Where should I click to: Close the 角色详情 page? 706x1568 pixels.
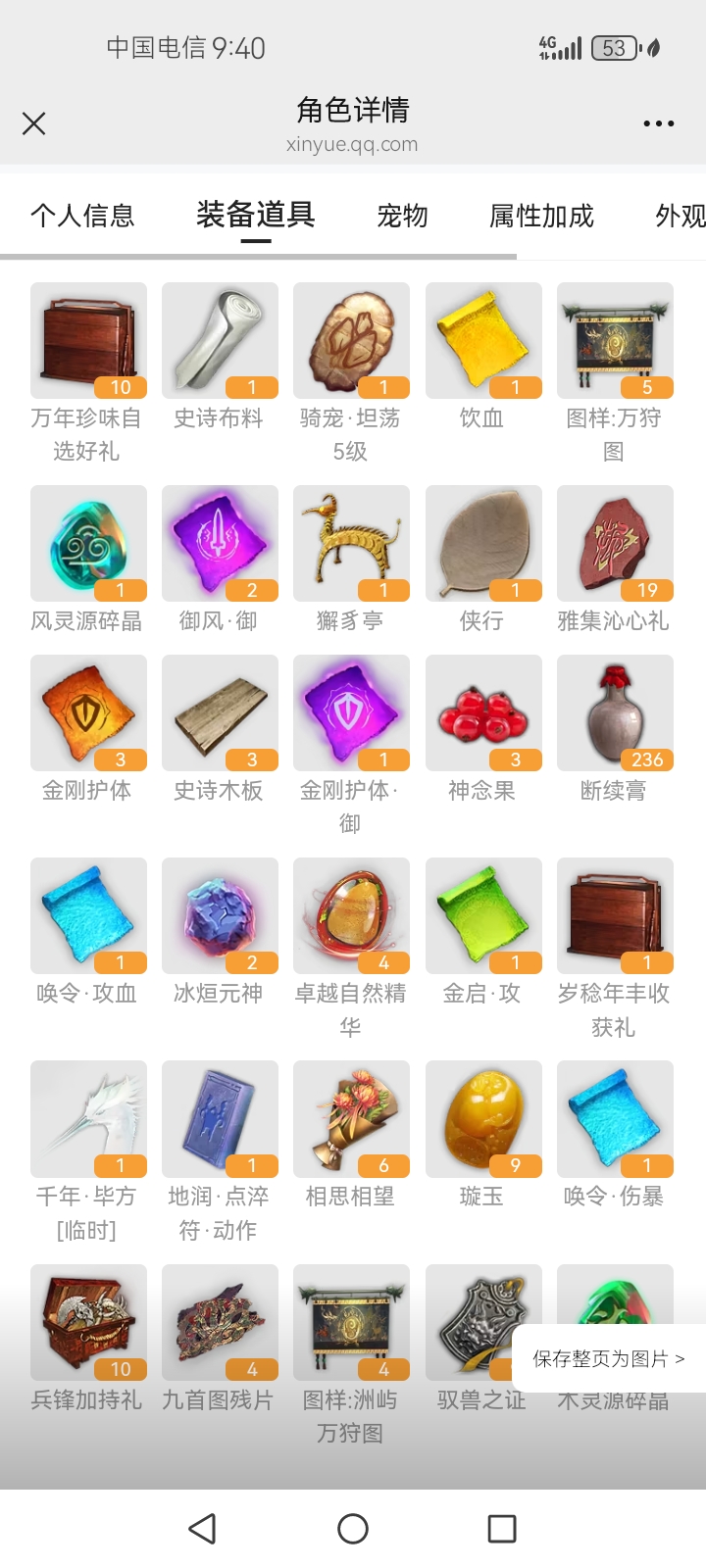(34, 123)
